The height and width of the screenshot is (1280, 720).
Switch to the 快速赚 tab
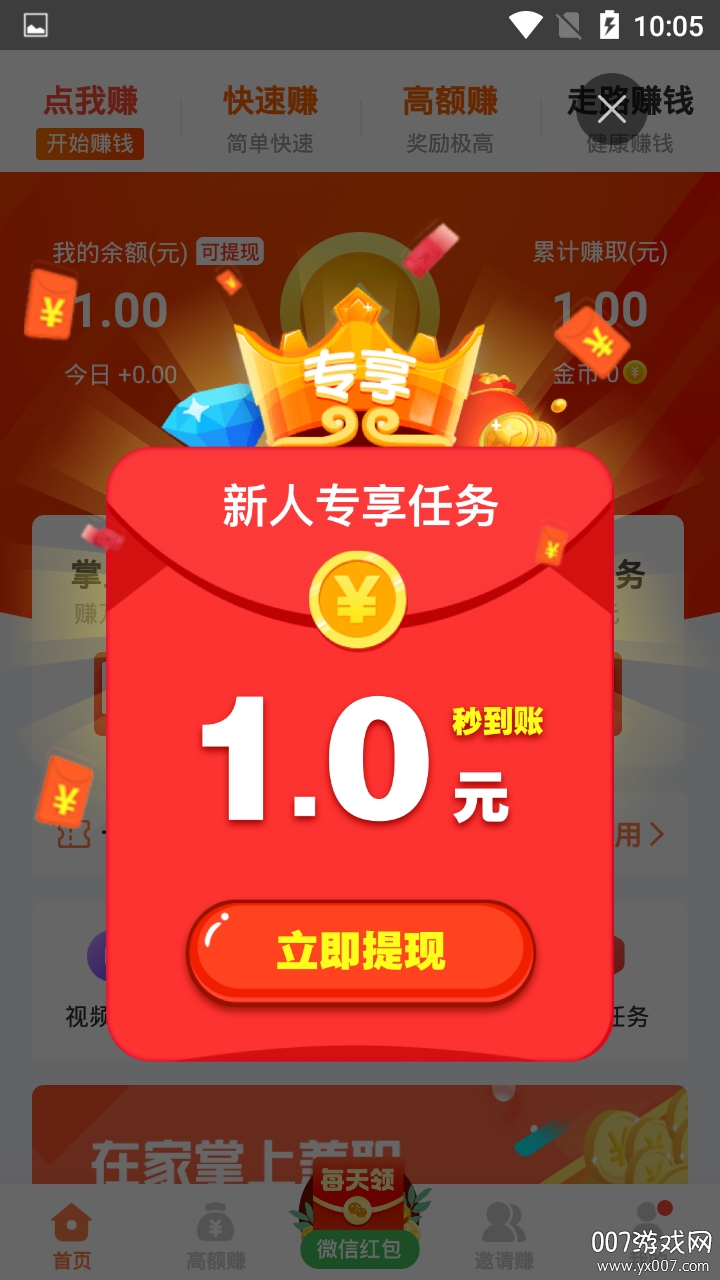(270, 120)
